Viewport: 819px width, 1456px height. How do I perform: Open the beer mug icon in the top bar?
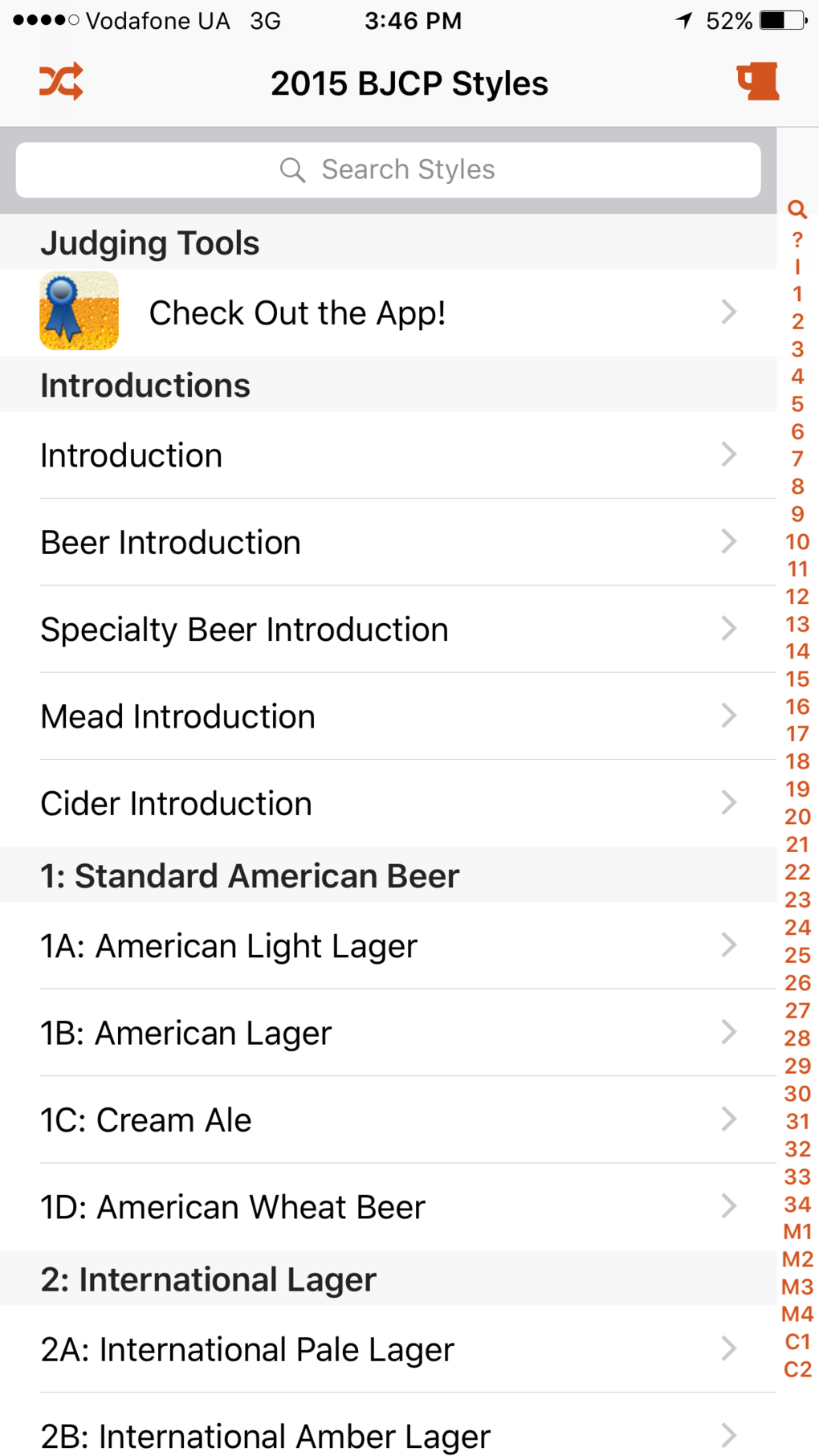758,81
